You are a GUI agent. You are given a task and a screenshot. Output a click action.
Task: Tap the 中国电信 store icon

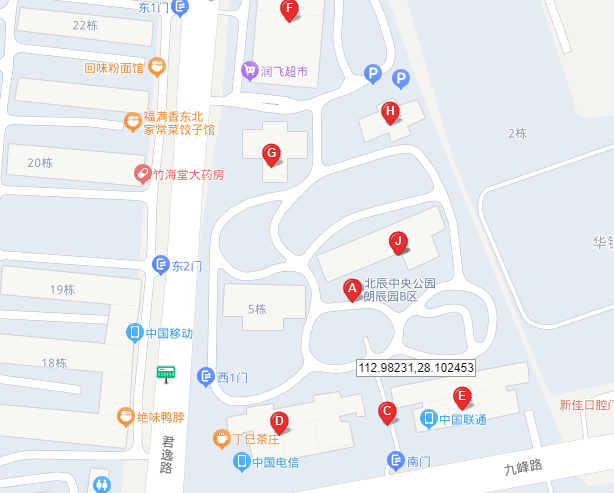[241, 461]
